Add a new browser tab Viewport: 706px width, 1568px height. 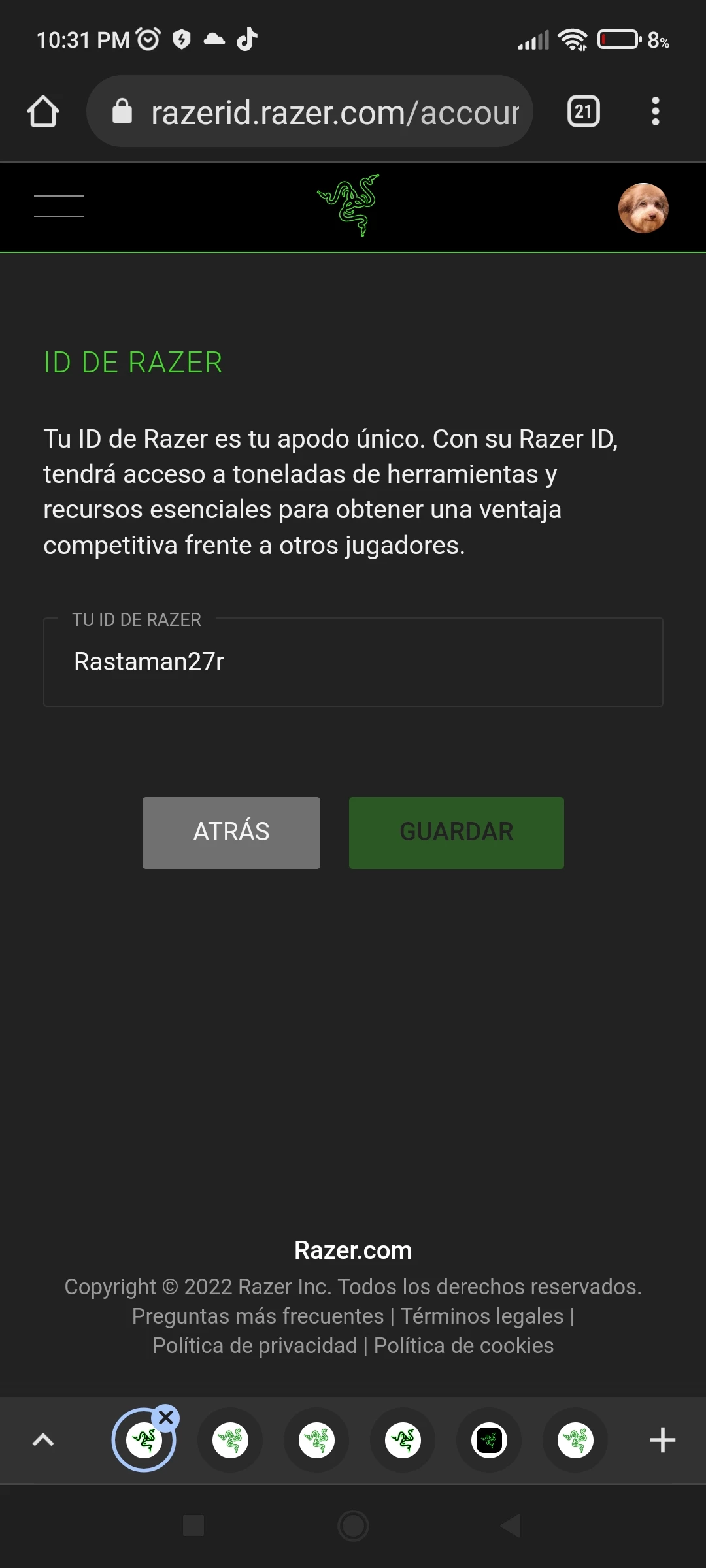tap(662, 1440)
